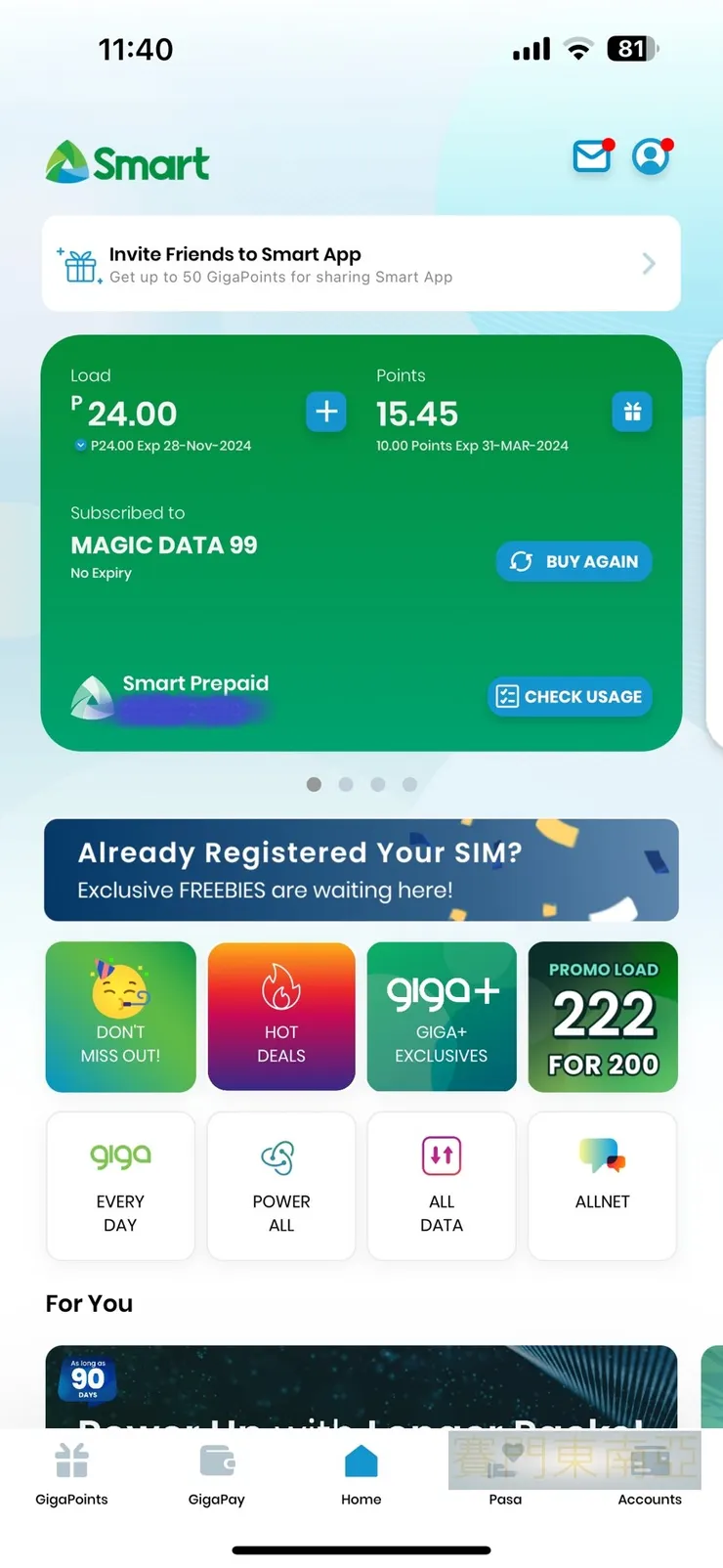Open the SIM registration freebies banner

click(361, 870)
